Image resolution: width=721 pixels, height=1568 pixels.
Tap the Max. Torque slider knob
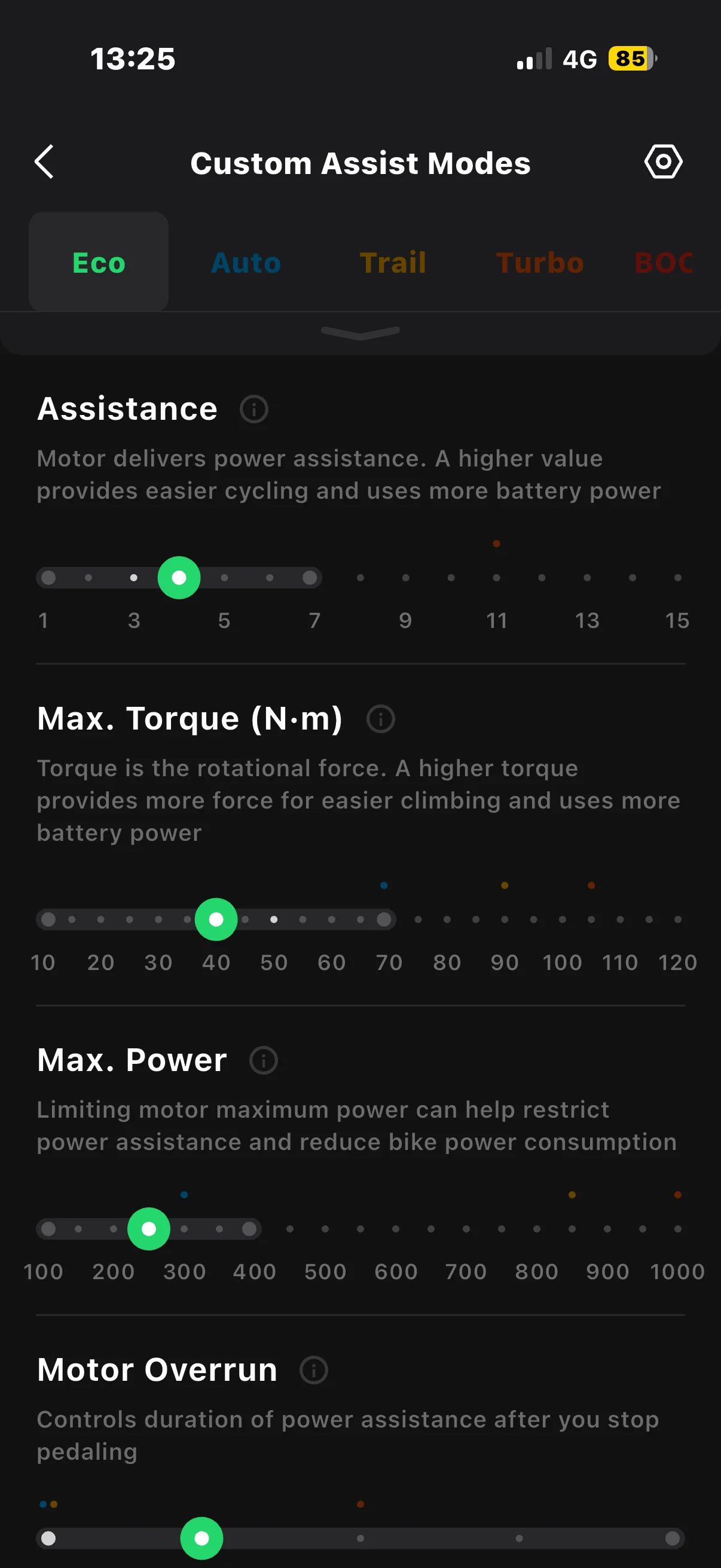[x=216, y=919]
